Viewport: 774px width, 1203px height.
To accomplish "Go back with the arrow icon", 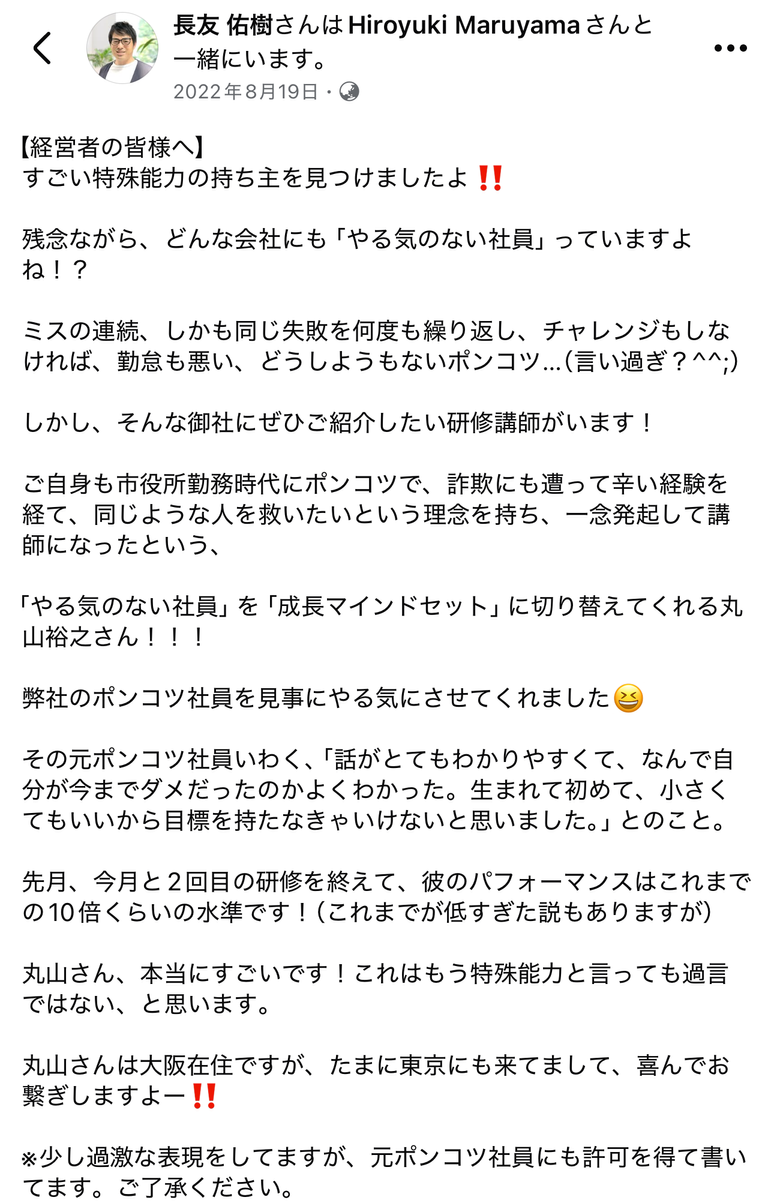I will pyautogui.click(x=42, y=48).
